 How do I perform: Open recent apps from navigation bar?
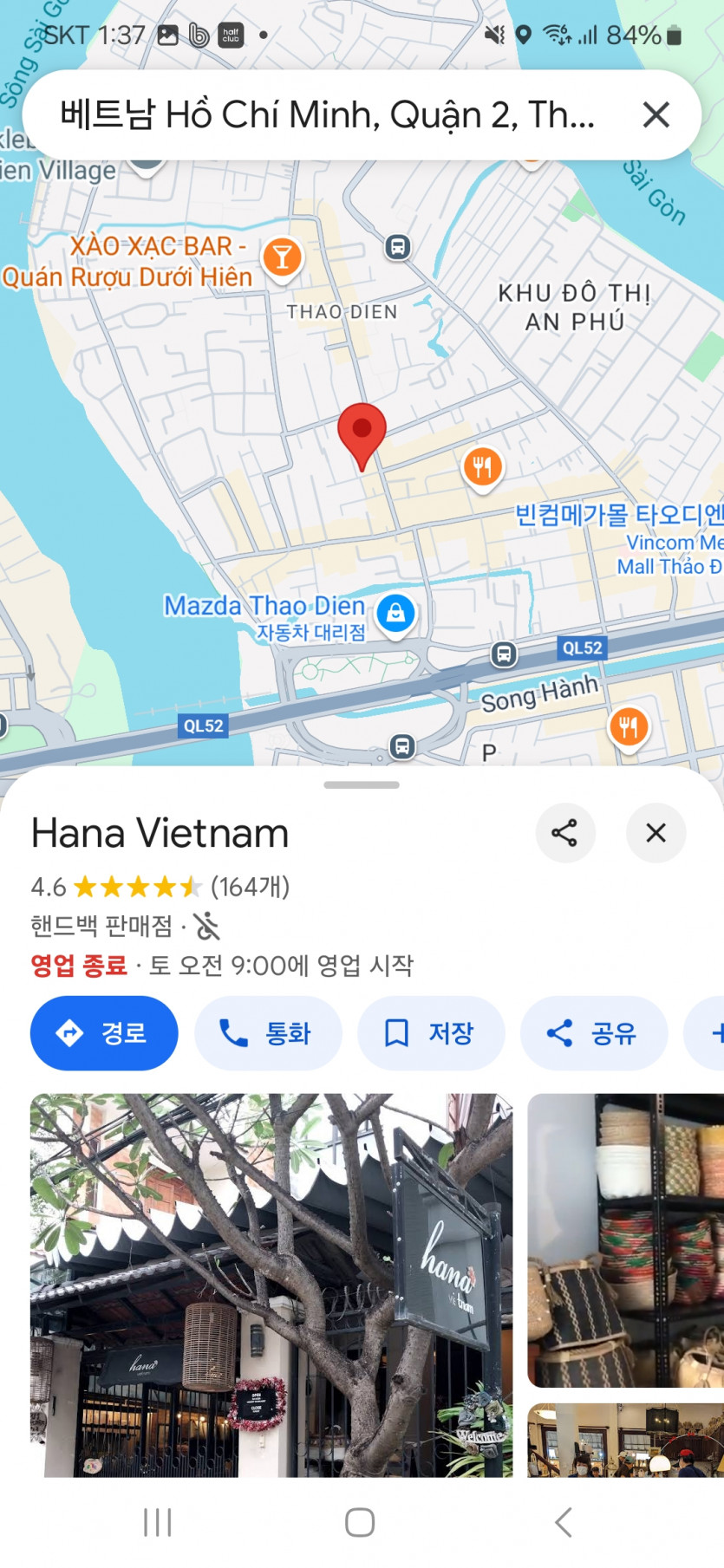coord(158,1522)
